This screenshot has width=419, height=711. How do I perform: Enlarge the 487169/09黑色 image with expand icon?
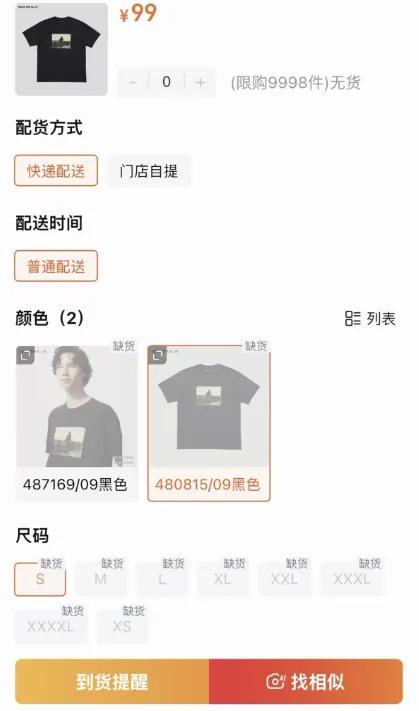tap(25, 355)
